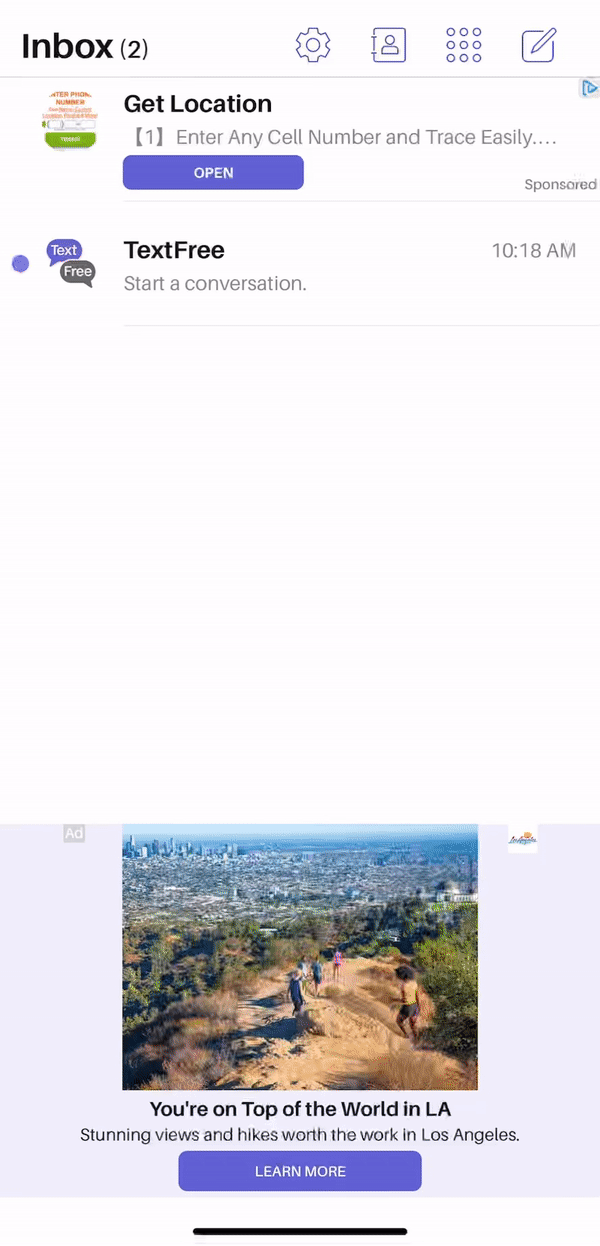
Task: Open the AdChoices icon on sponsored item
Action: tap(589, 89)
